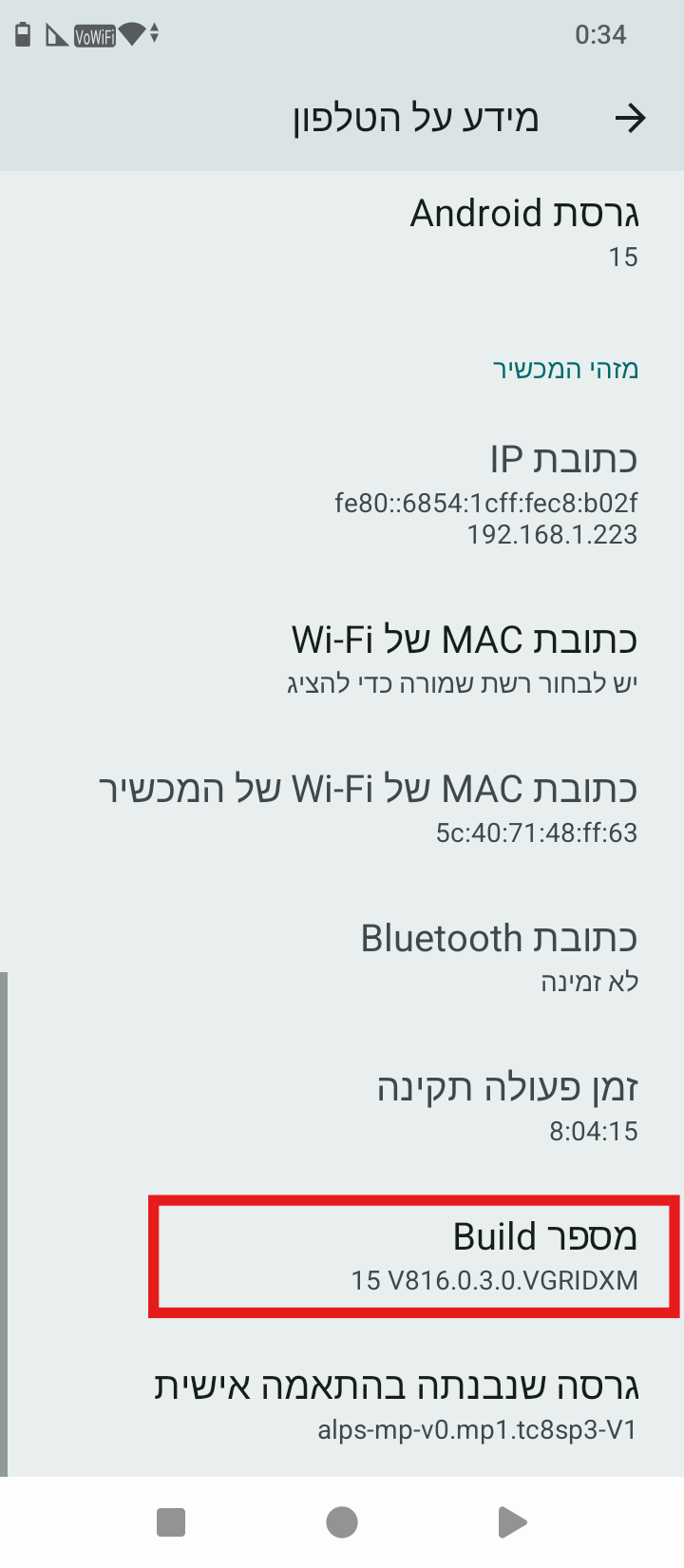Open recent apps with the square button
Image resolution: width=684 pixels, height=1568 pixels.
[171, 1522]
